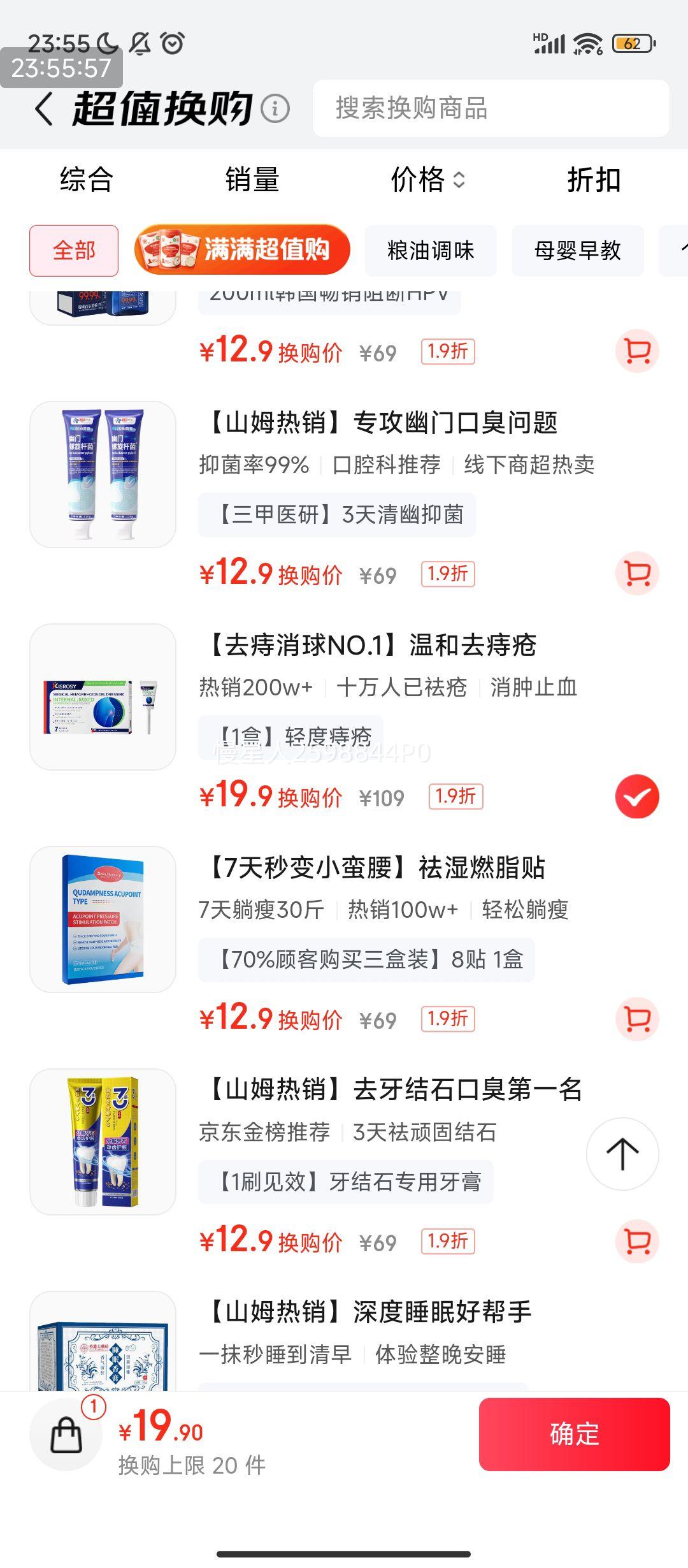This screenshot has height=1568, width=688.
Task: Select the 全部 filter chip
Action: [x=73, y=251]
